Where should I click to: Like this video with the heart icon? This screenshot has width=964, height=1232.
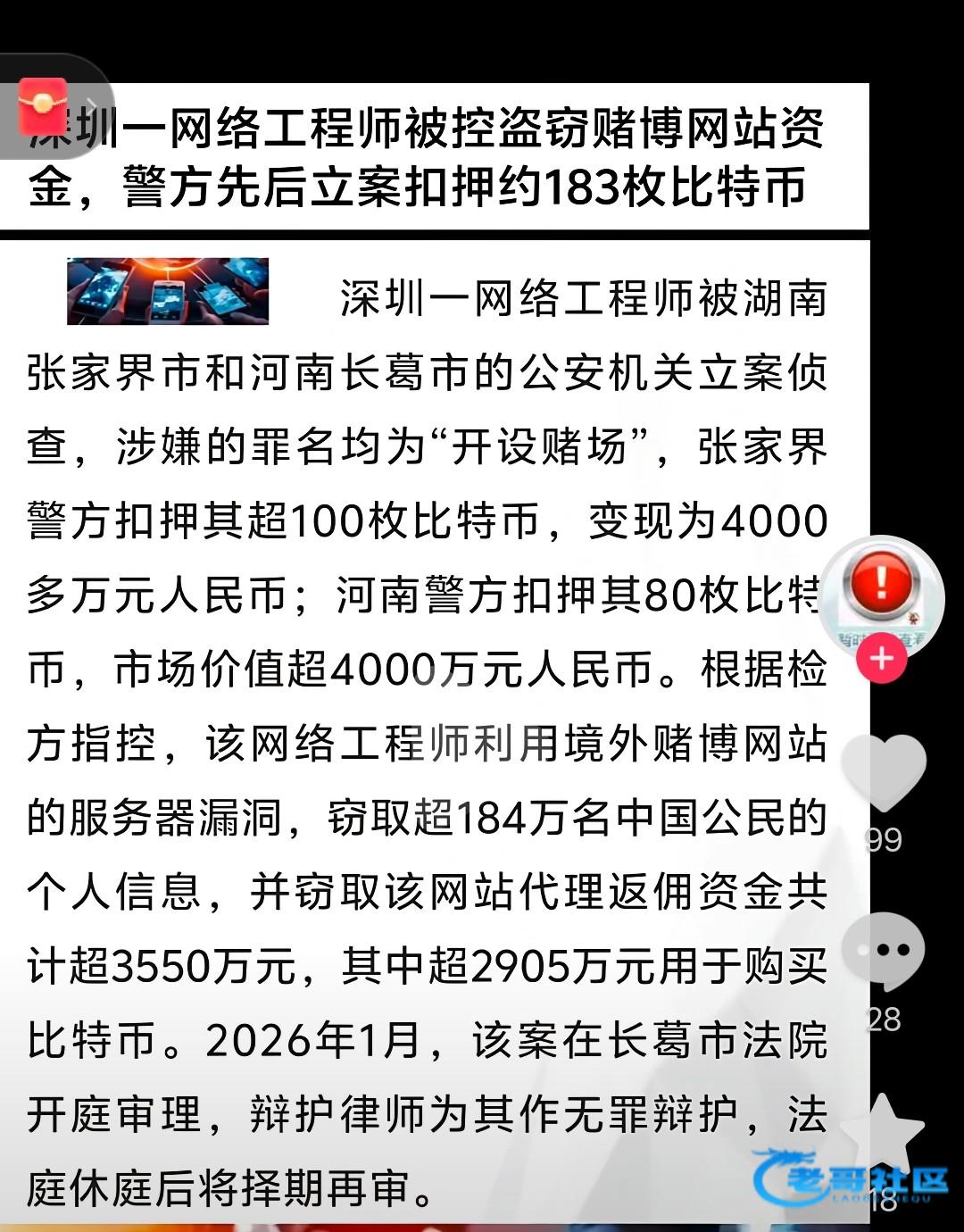click(x=884, y=770)
